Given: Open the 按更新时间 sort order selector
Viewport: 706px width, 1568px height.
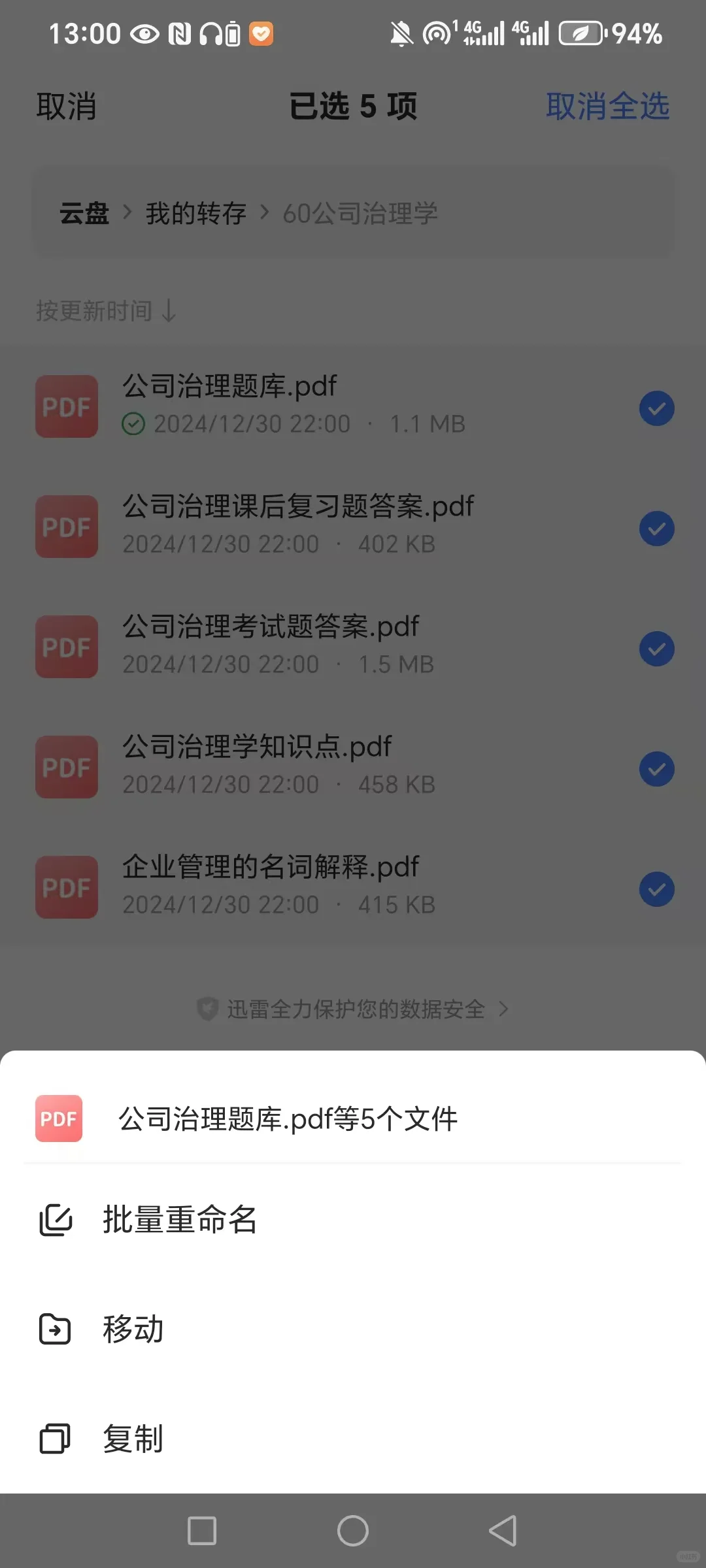Looking at the screenshot, I should point(105,312).
